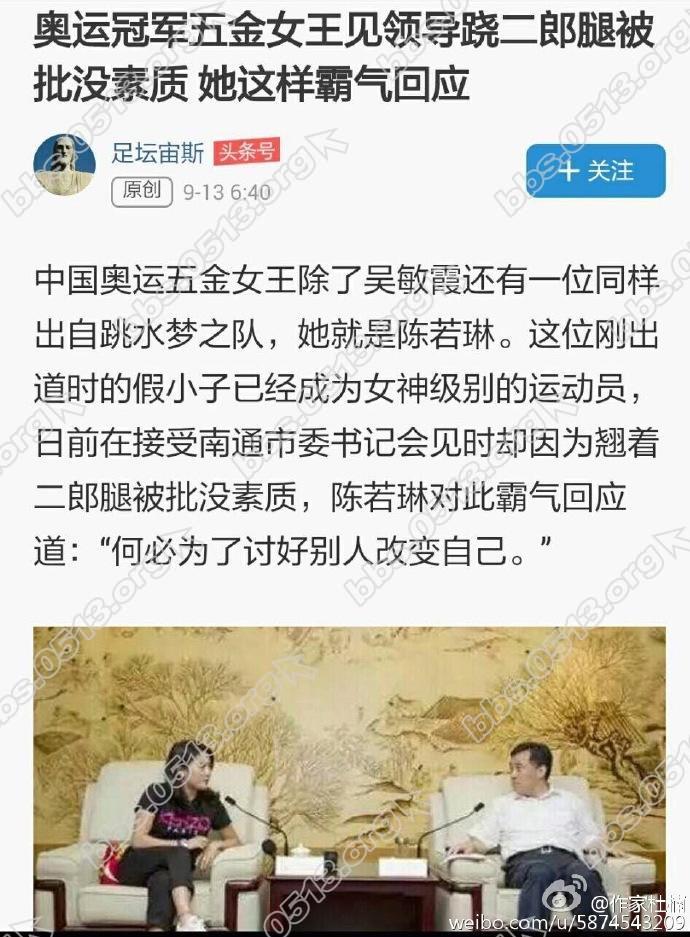Open the 足坛宙斯 author name link
This screenshot has height=937, width=690.
[x=157, y=152]
